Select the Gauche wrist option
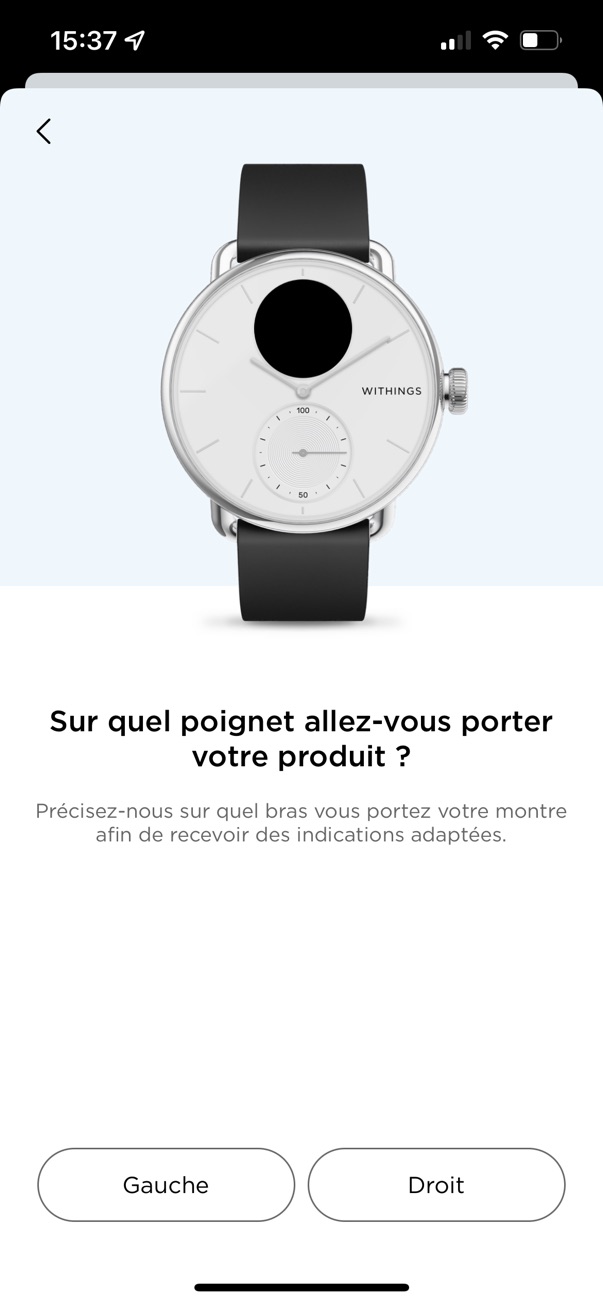The image size is (603, 1304). [166, 1185]
